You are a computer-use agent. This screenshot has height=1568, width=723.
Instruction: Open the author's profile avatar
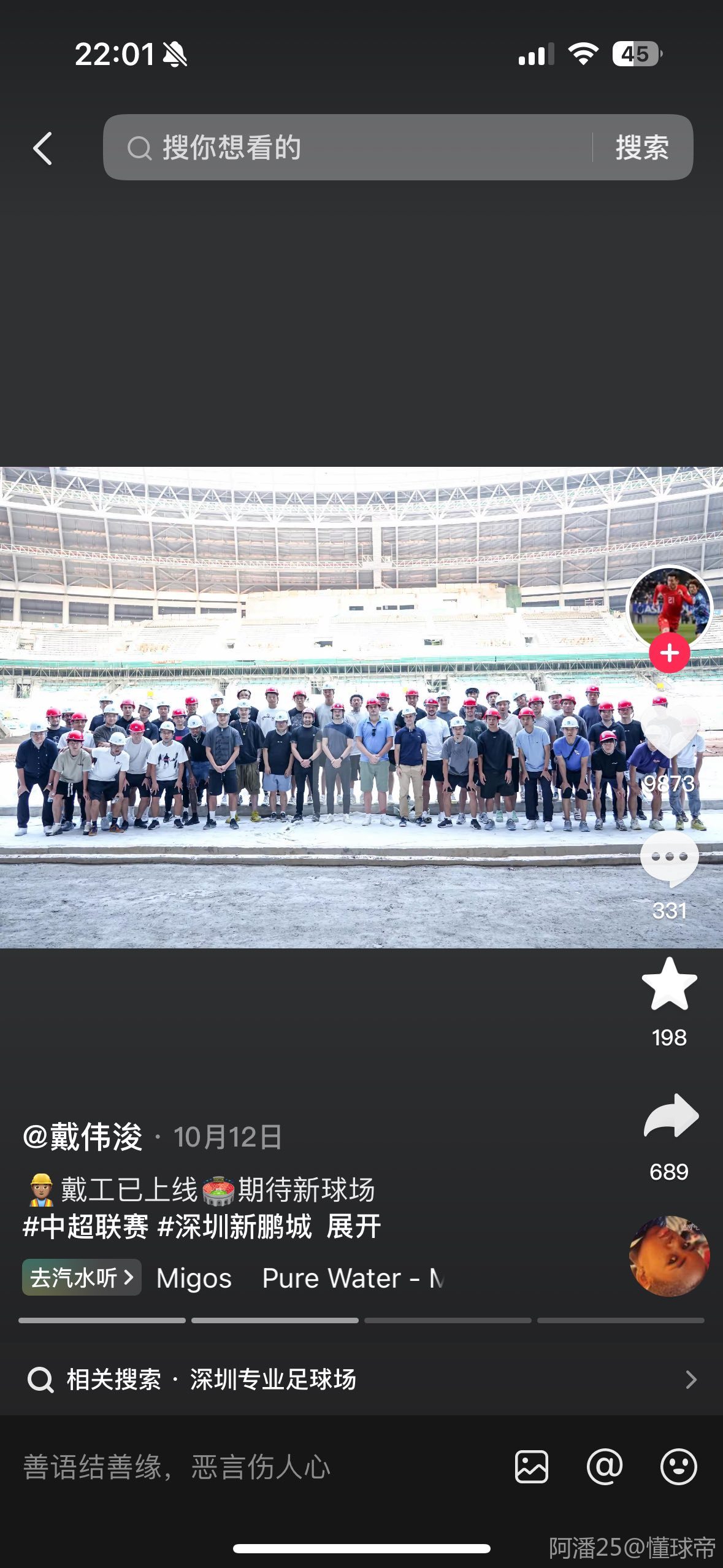click(668, 606)
